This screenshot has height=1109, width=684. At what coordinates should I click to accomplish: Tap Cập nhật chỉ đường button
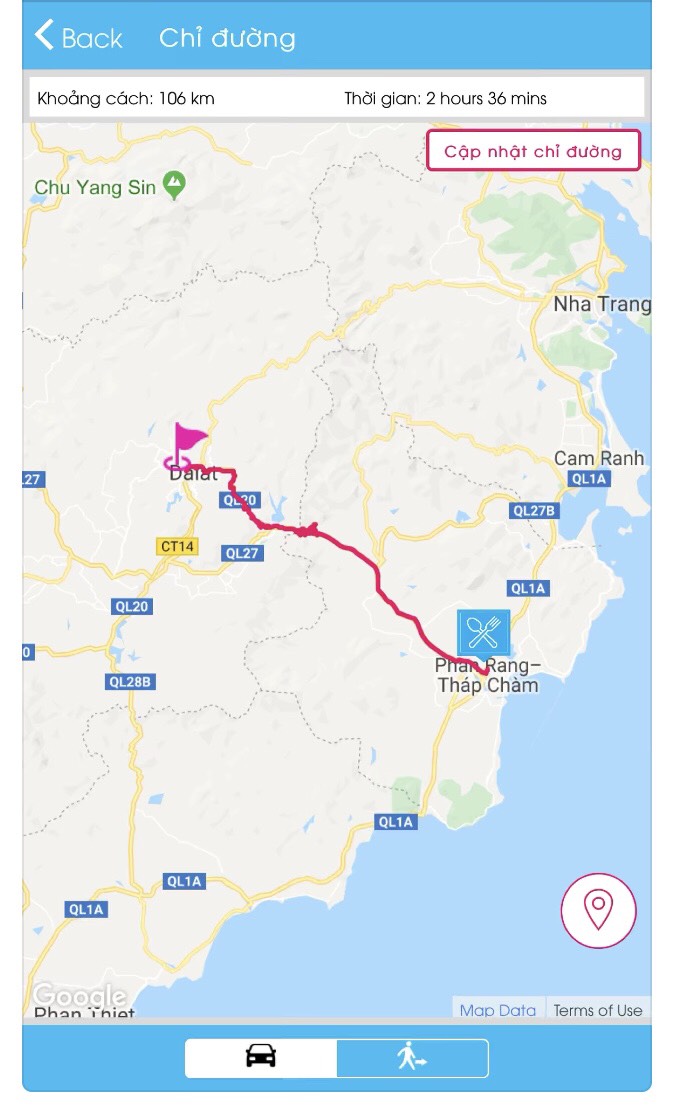(x=533, y=152)
